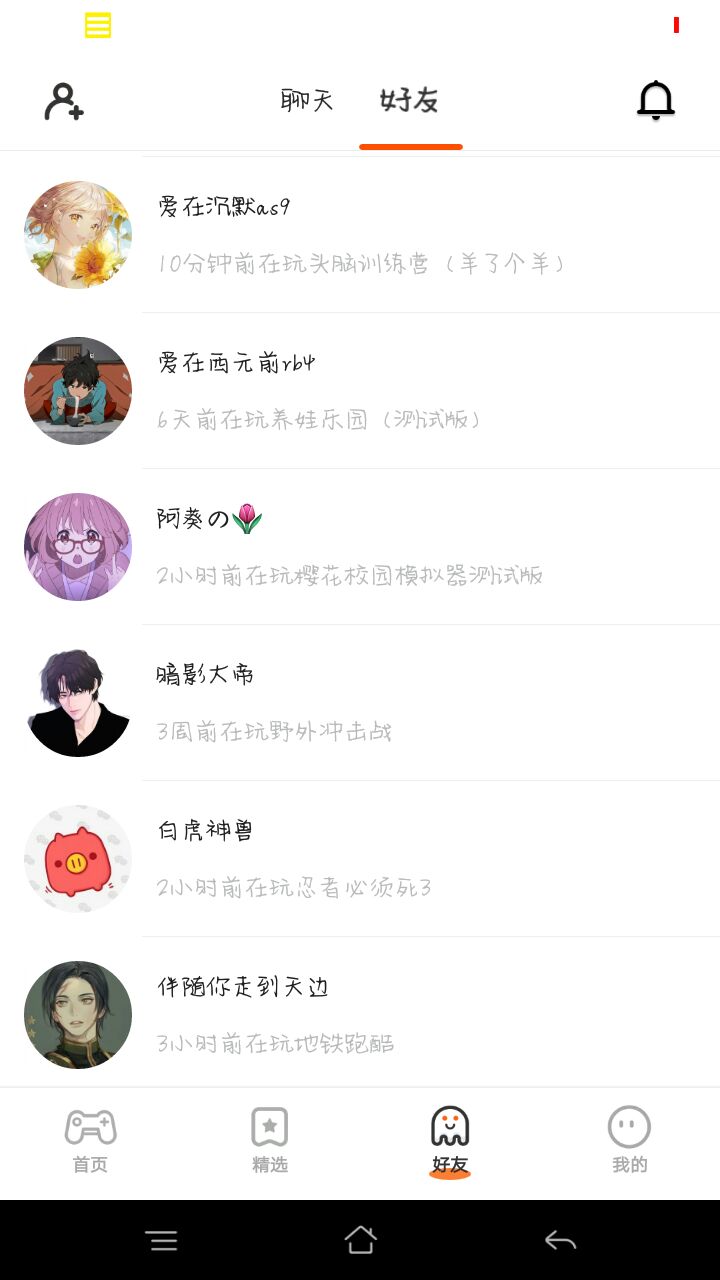Open the notifications bell
720x1280 pixels.
pyautogui.click(x=656, y=101)
